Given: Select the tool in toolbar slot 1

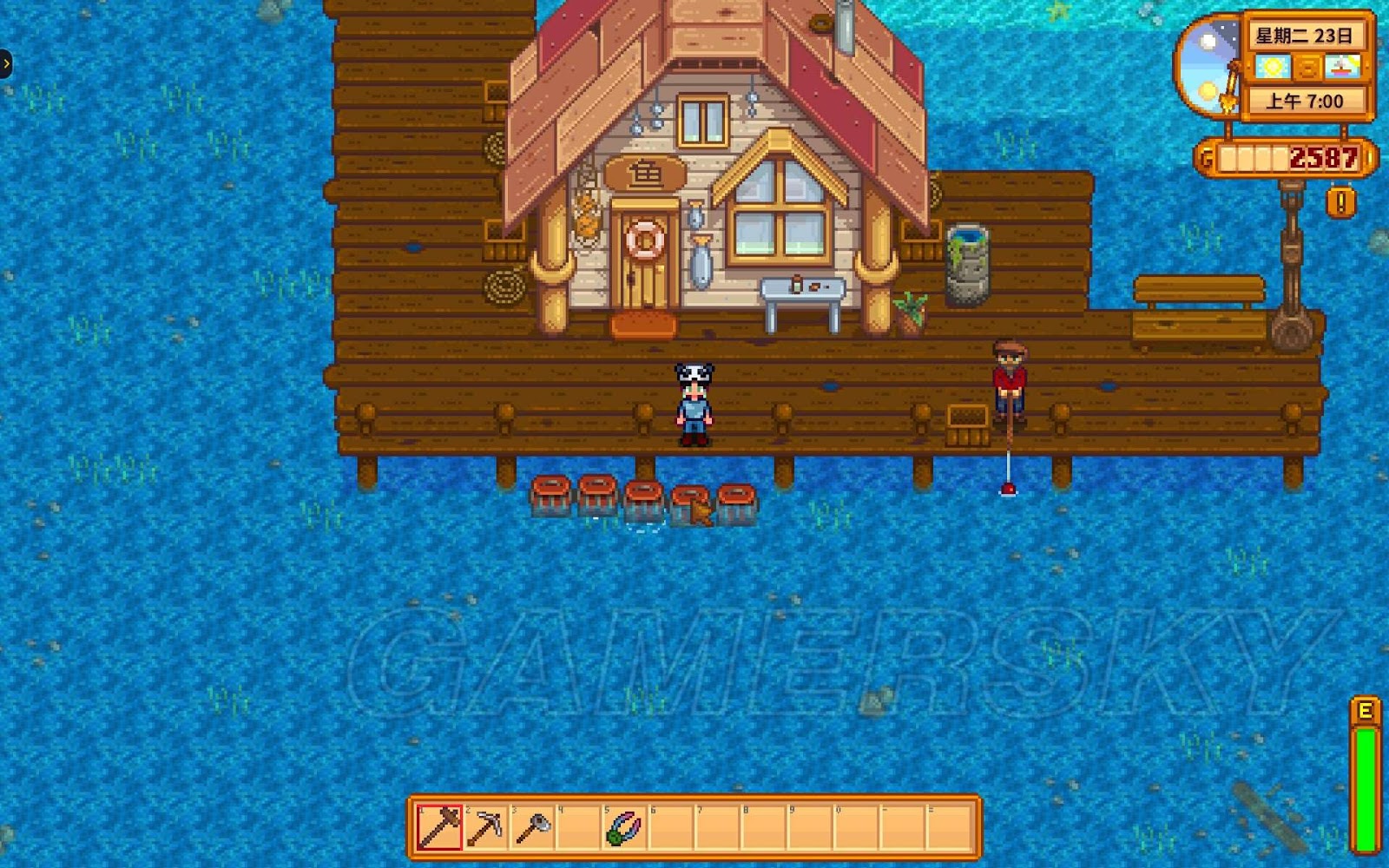Looking at the screenshot, I should [439, 827].
